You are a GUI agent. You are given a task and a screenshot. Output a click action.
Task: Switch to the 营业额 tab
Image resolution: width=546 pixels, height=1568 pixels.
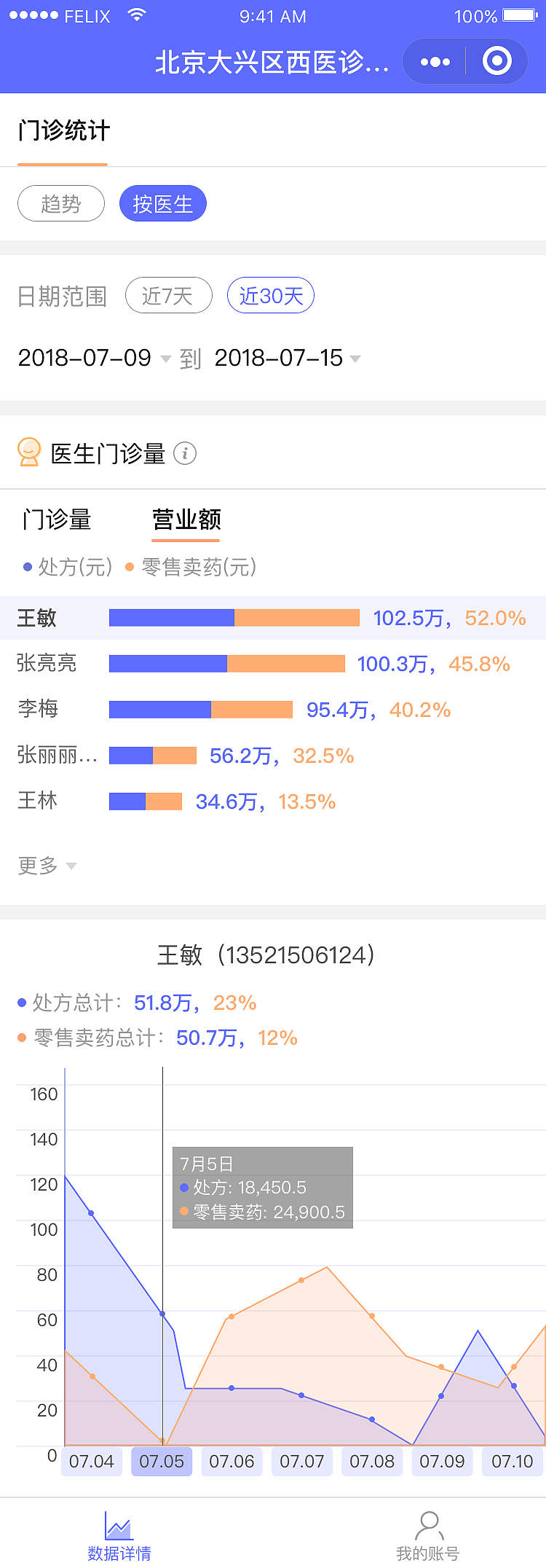(186, 520)
